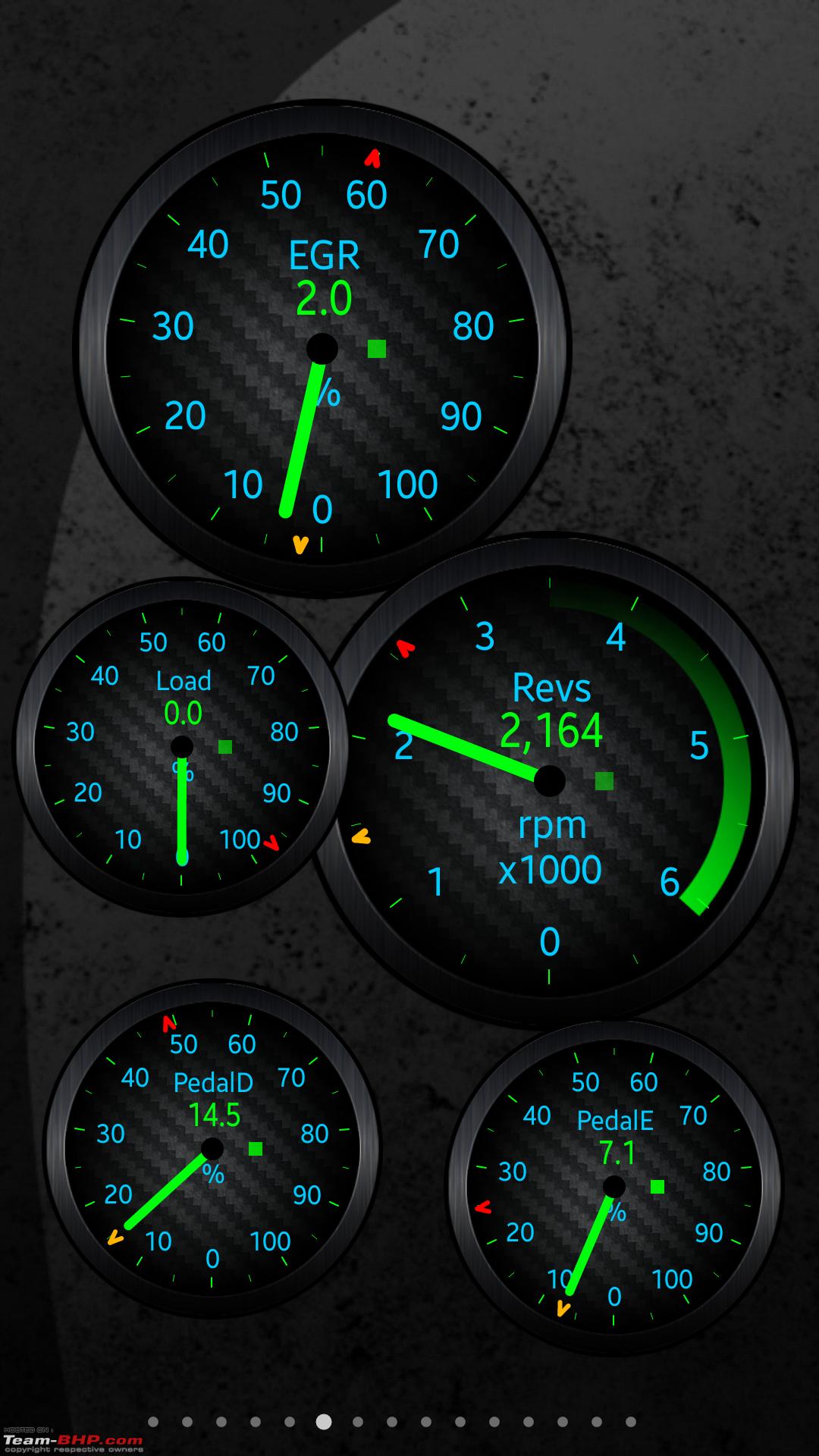Tap the highlighted page indicator dot
819x1456 pixels.
324,1422
